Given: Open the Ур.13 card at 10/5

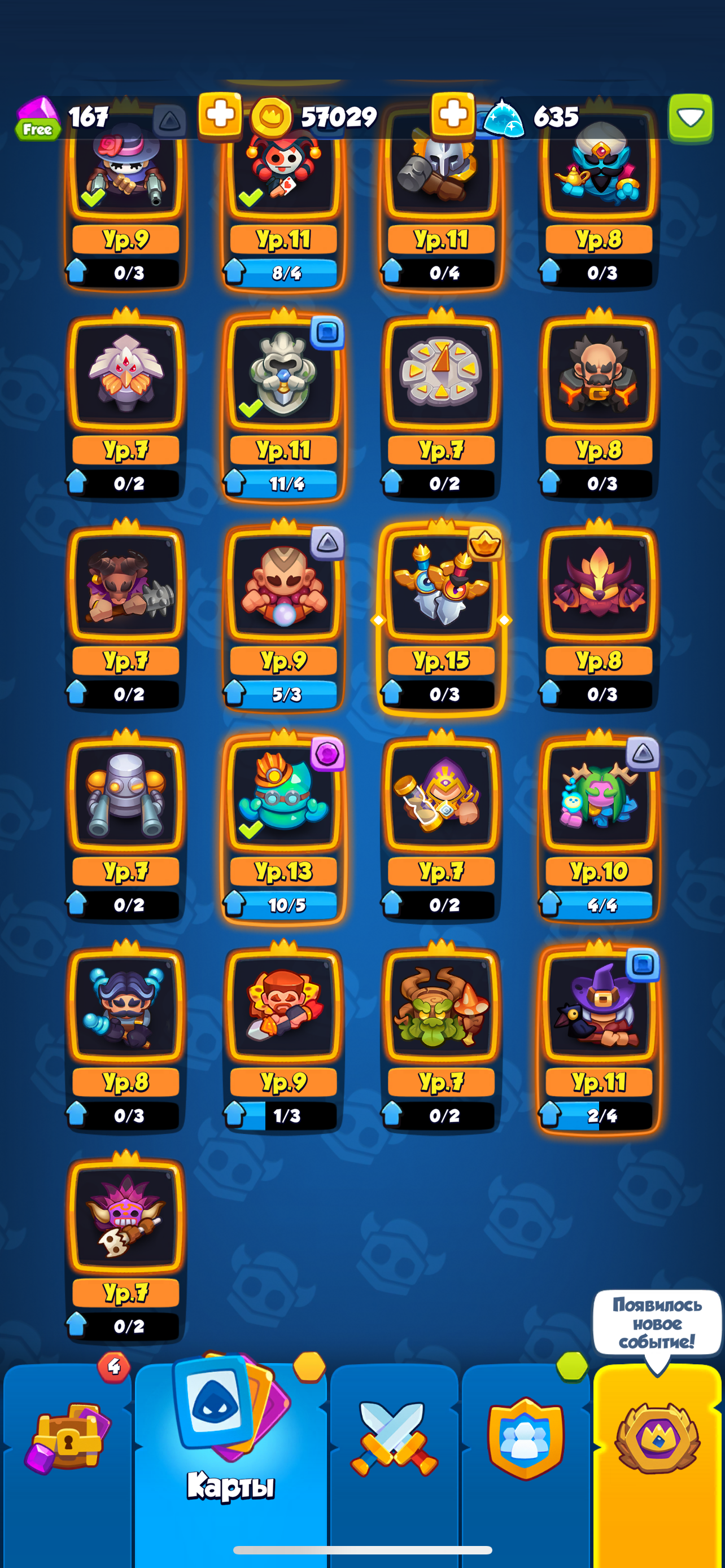Looking at the screenshot, I should 283,827.
